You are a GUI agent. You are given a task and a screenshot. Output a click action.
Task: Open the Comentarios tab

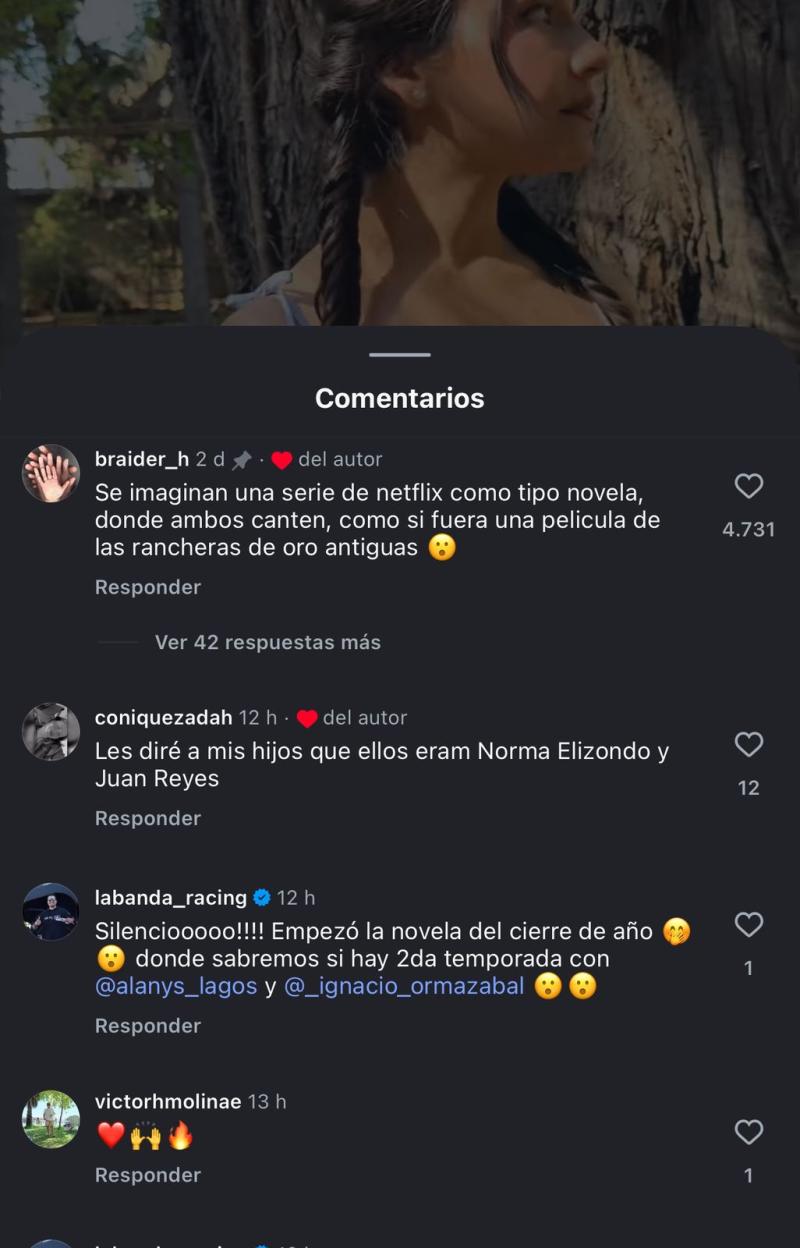(x=400, y=398)
